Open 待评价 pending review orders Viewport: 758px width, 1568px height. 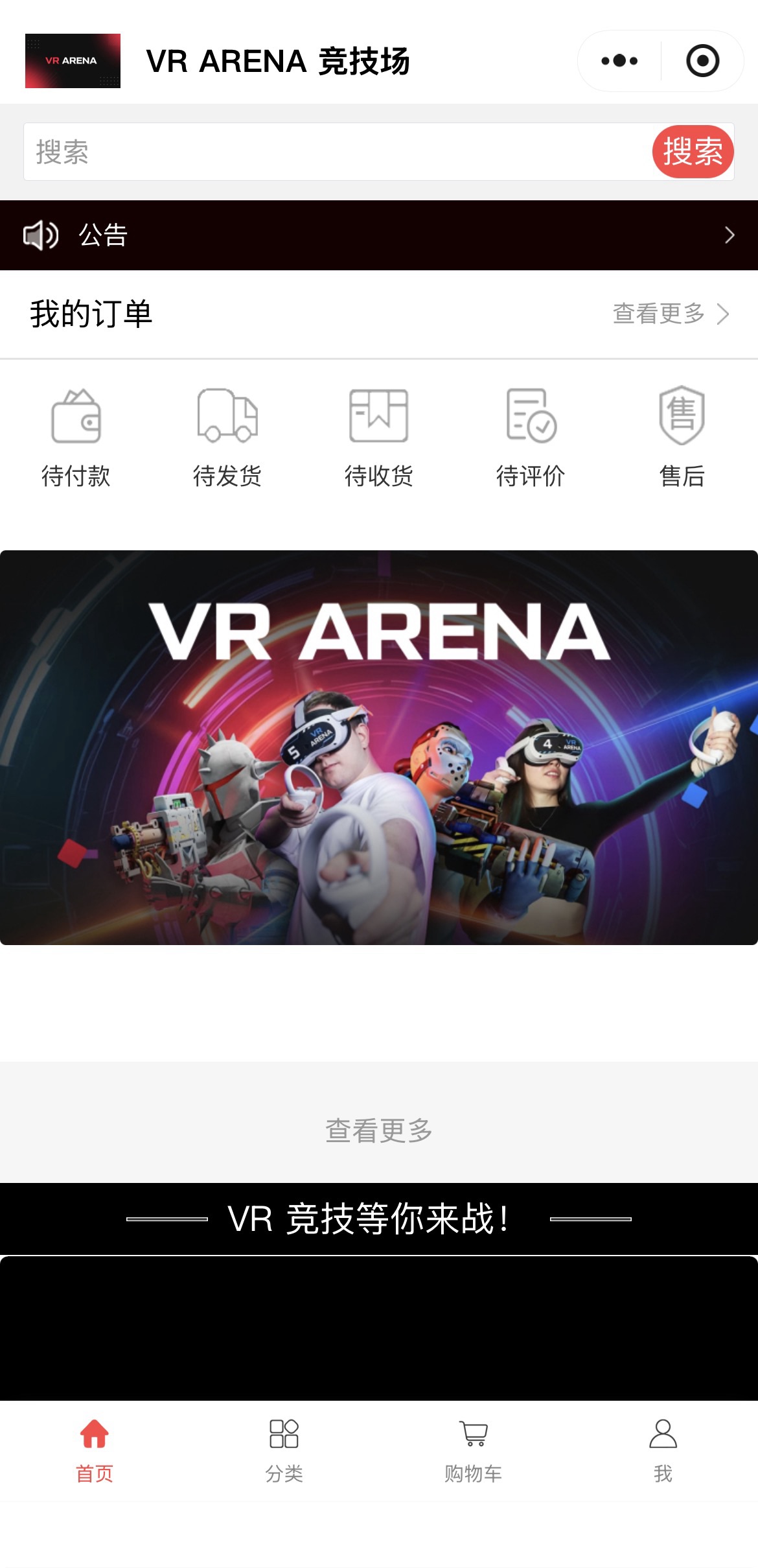(531, 438)
